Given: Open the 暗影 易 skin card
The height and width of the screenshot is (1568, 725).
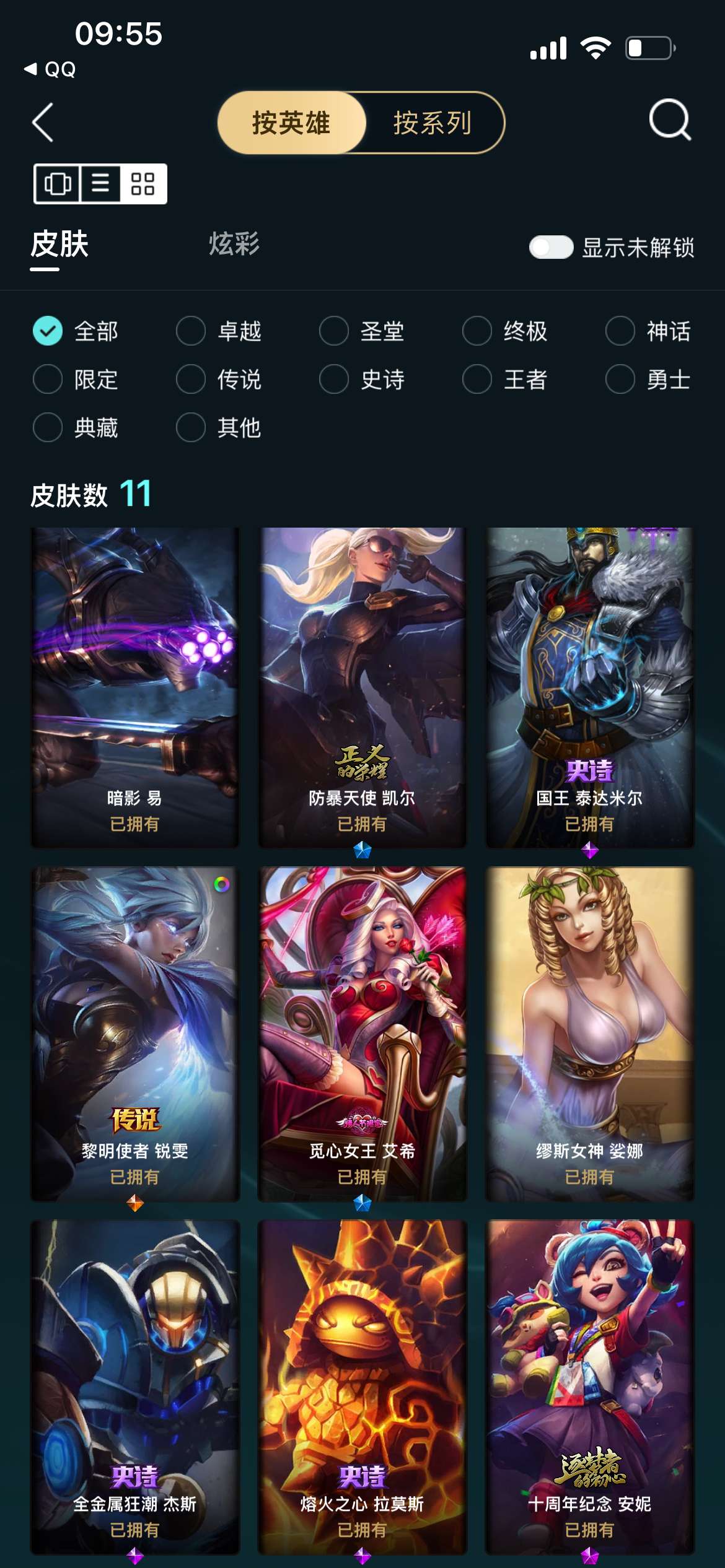Looking at the screenshot, I should 134,687.
